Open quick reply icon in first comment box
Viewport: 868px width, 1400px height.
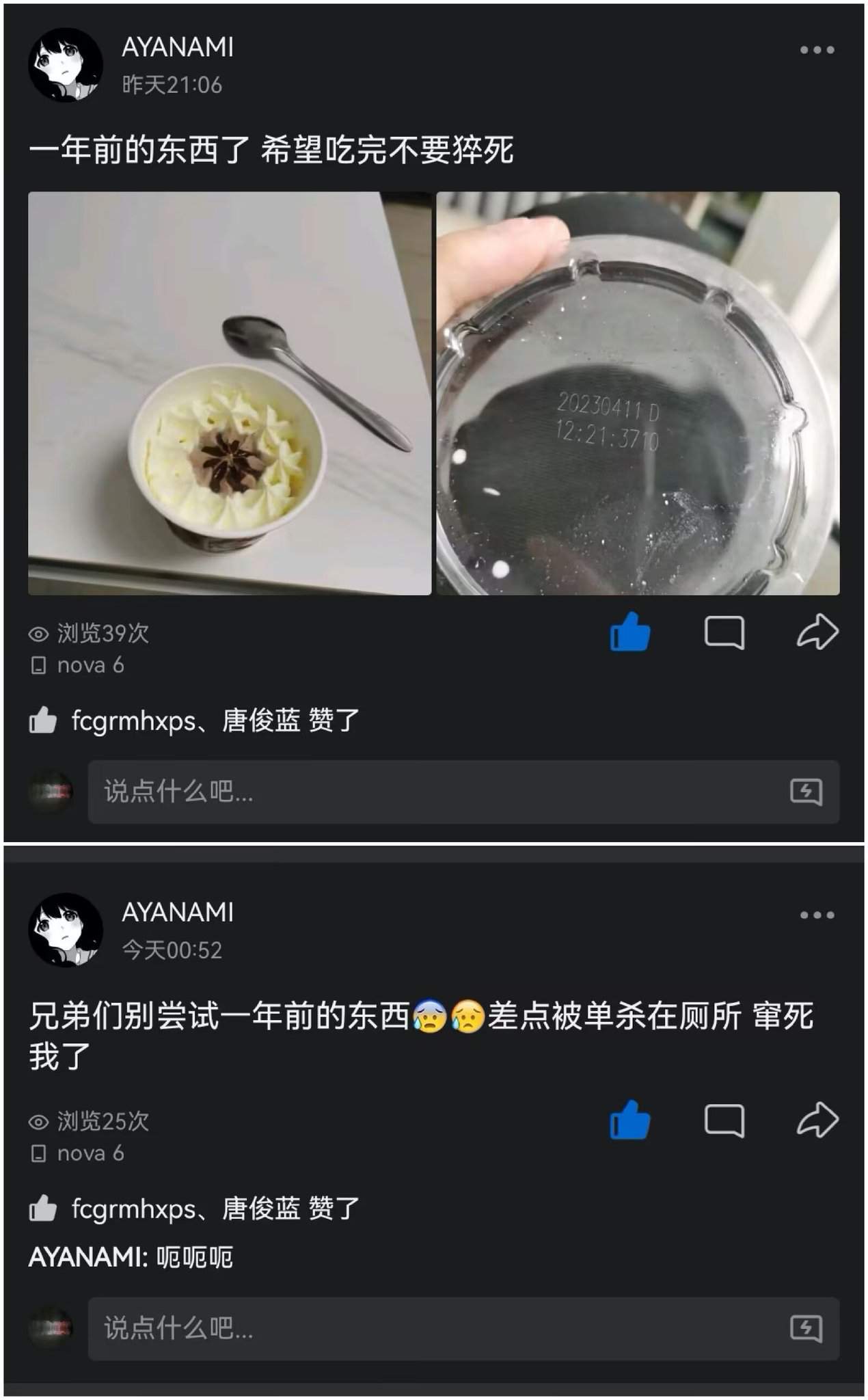[806, 792]
